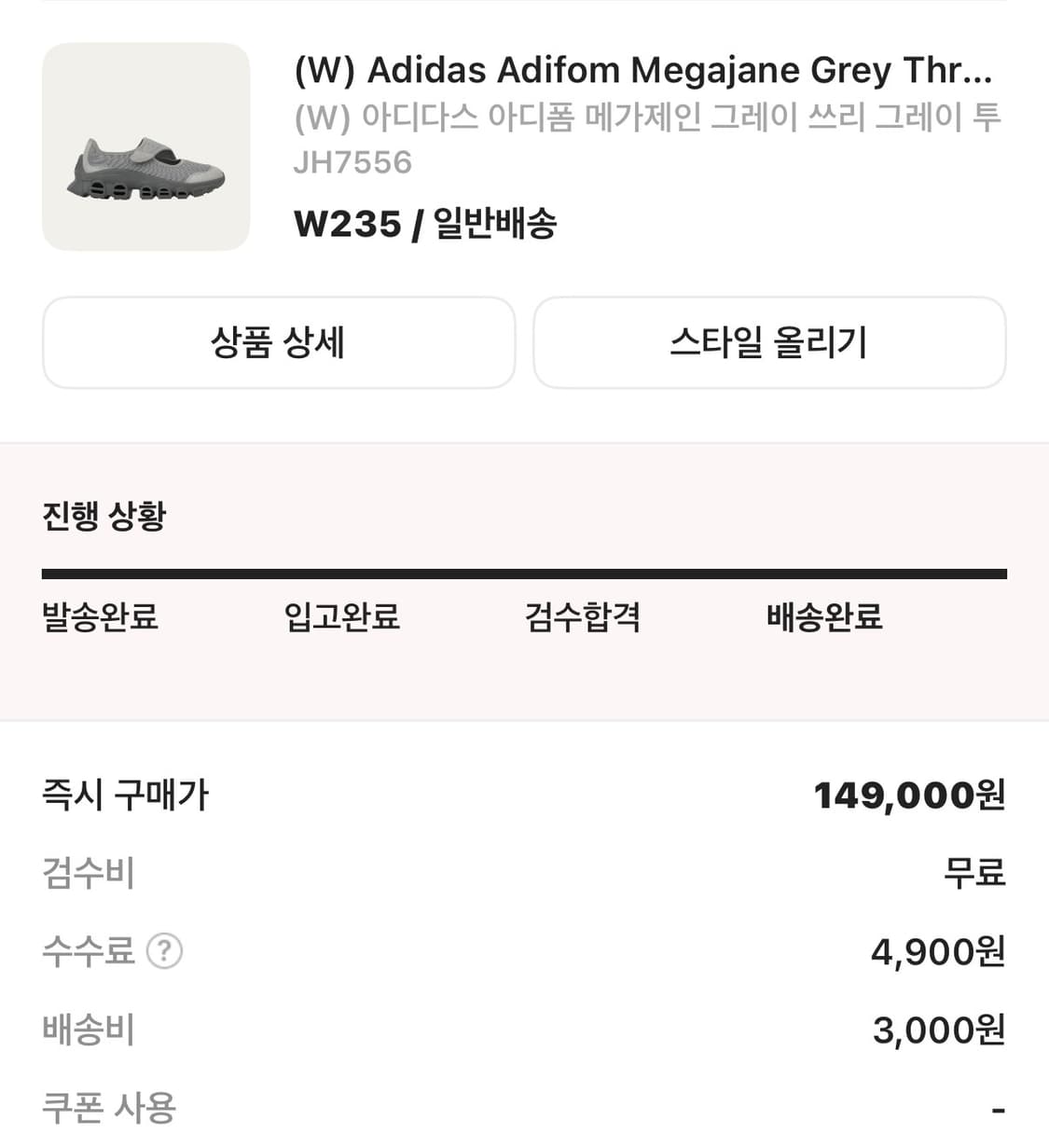Select the 입고완료 arrival complete step
This screenshot has height=1148, width=1049.
tap(341, 616)
